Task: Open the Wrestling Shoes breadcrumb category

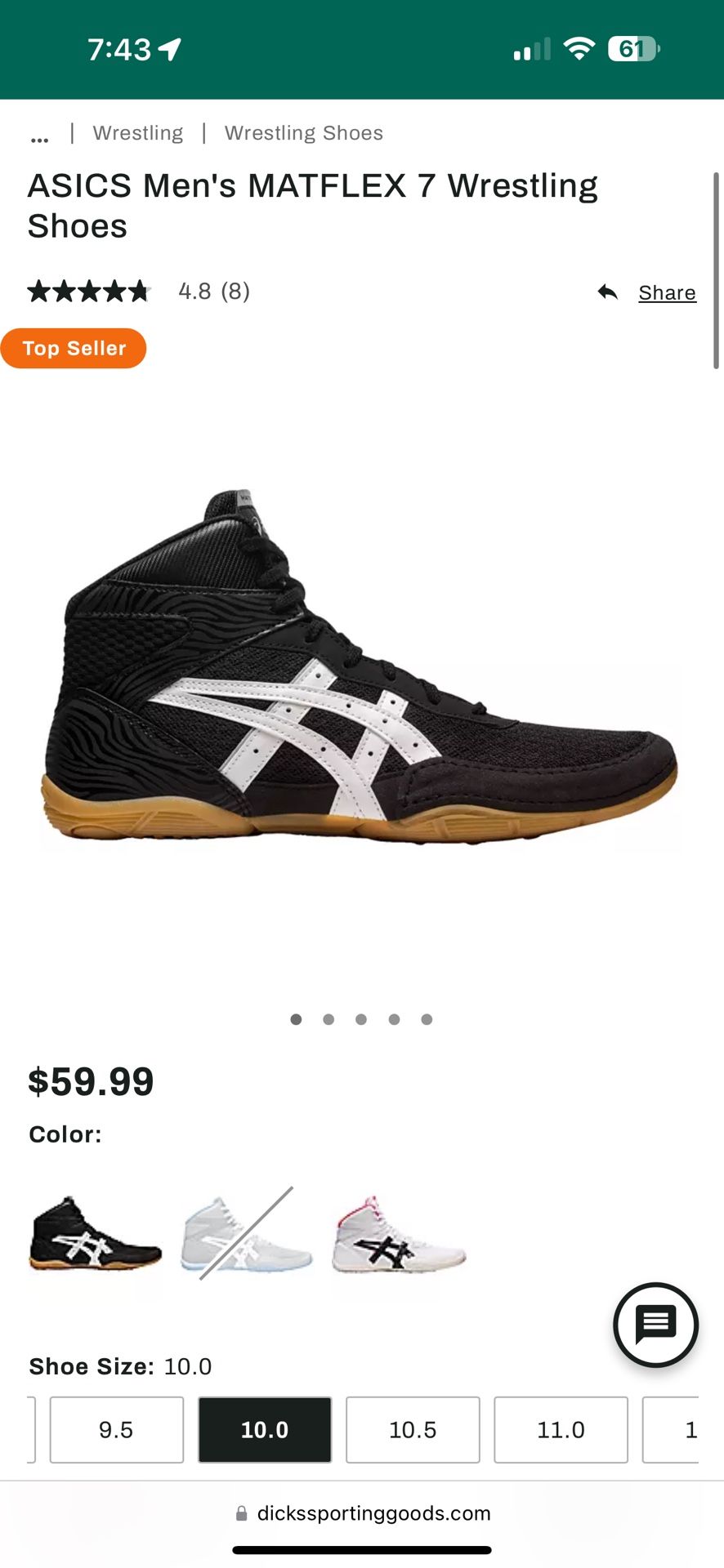Action: click(x=303, y=132)
